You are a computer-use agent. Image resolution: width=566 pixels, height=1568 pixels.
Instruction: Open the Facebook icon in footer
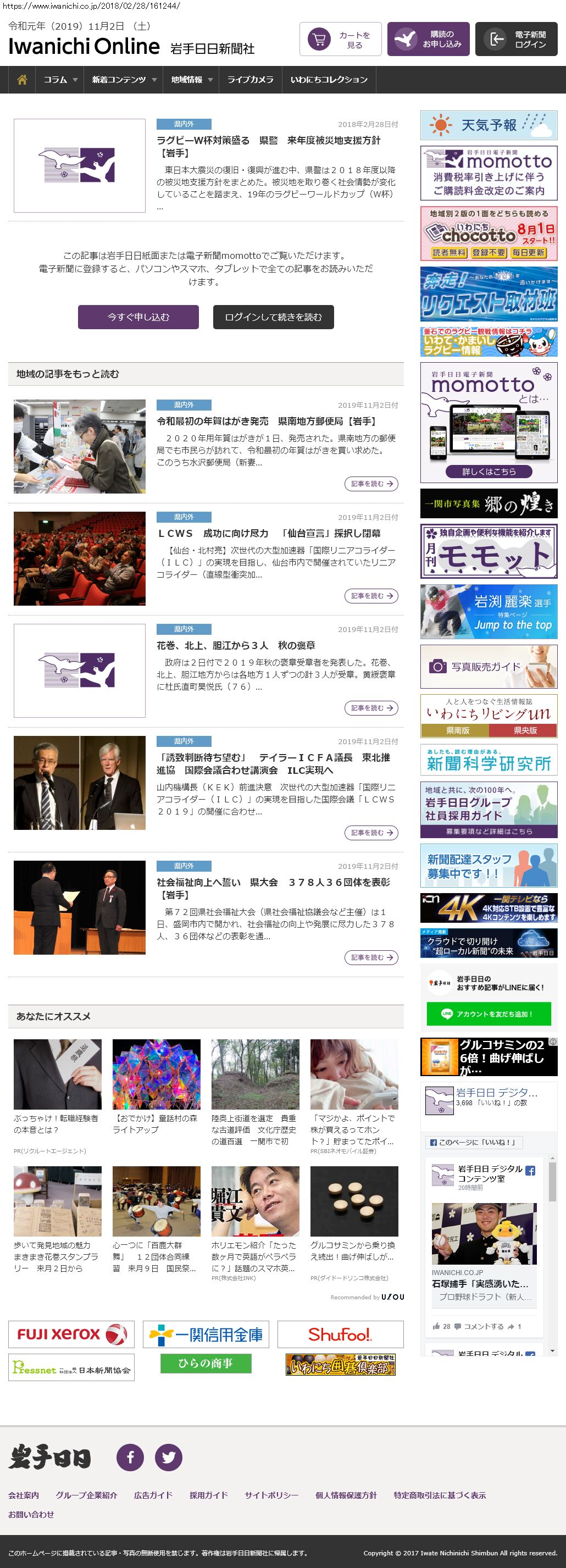[x=130, y=1457]
